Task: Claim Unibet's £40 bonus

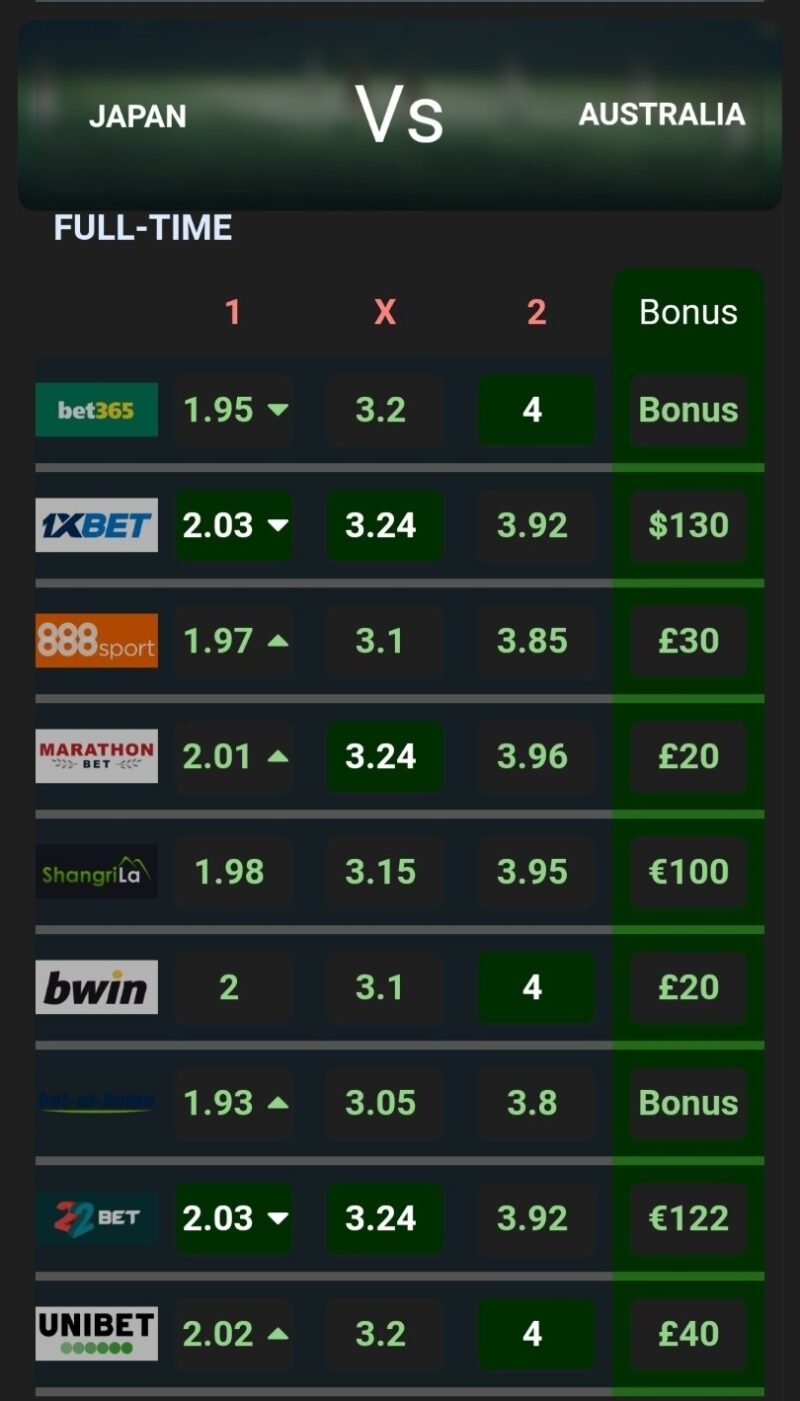Action: tap(688, 1334)
